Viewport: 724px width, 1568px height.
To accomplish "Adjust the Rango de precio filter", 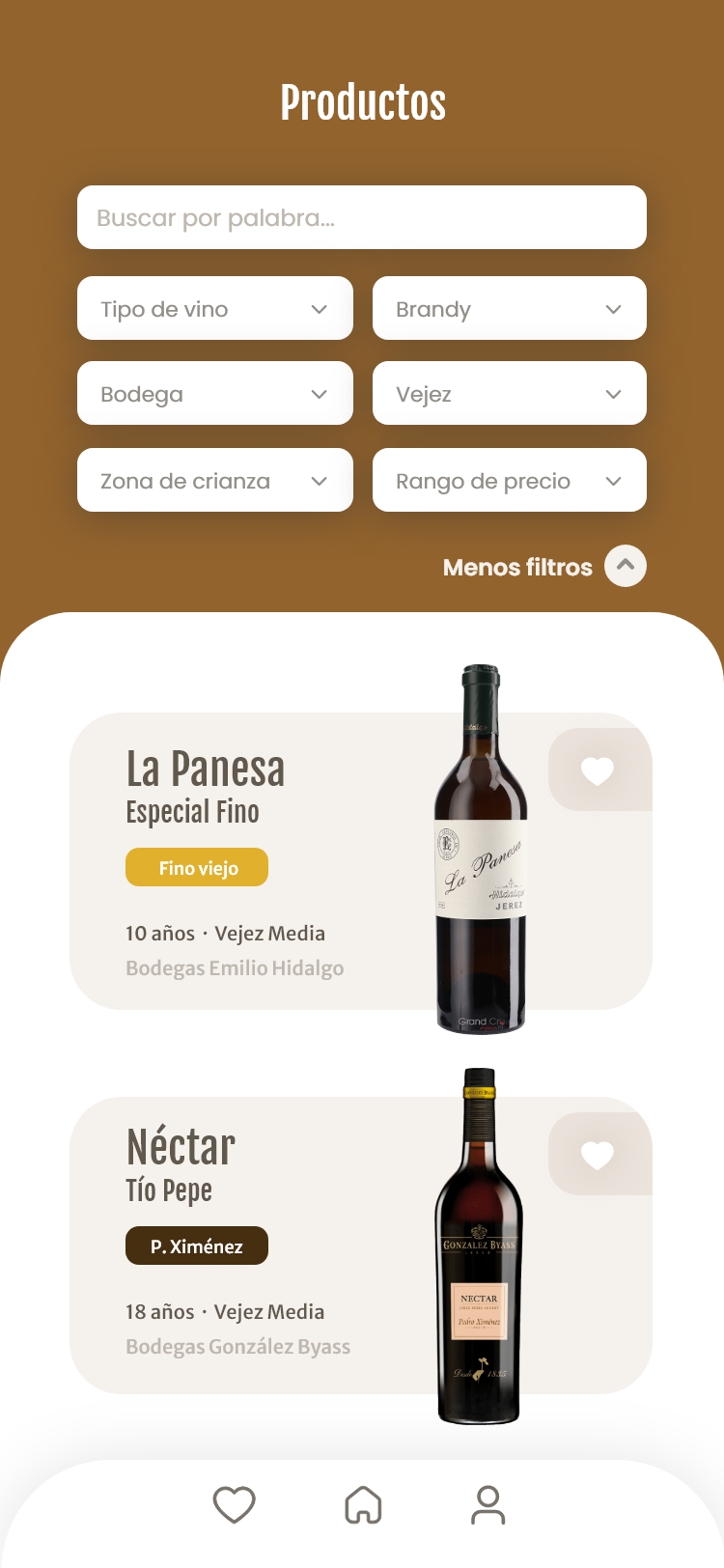I will click(510, 480).
